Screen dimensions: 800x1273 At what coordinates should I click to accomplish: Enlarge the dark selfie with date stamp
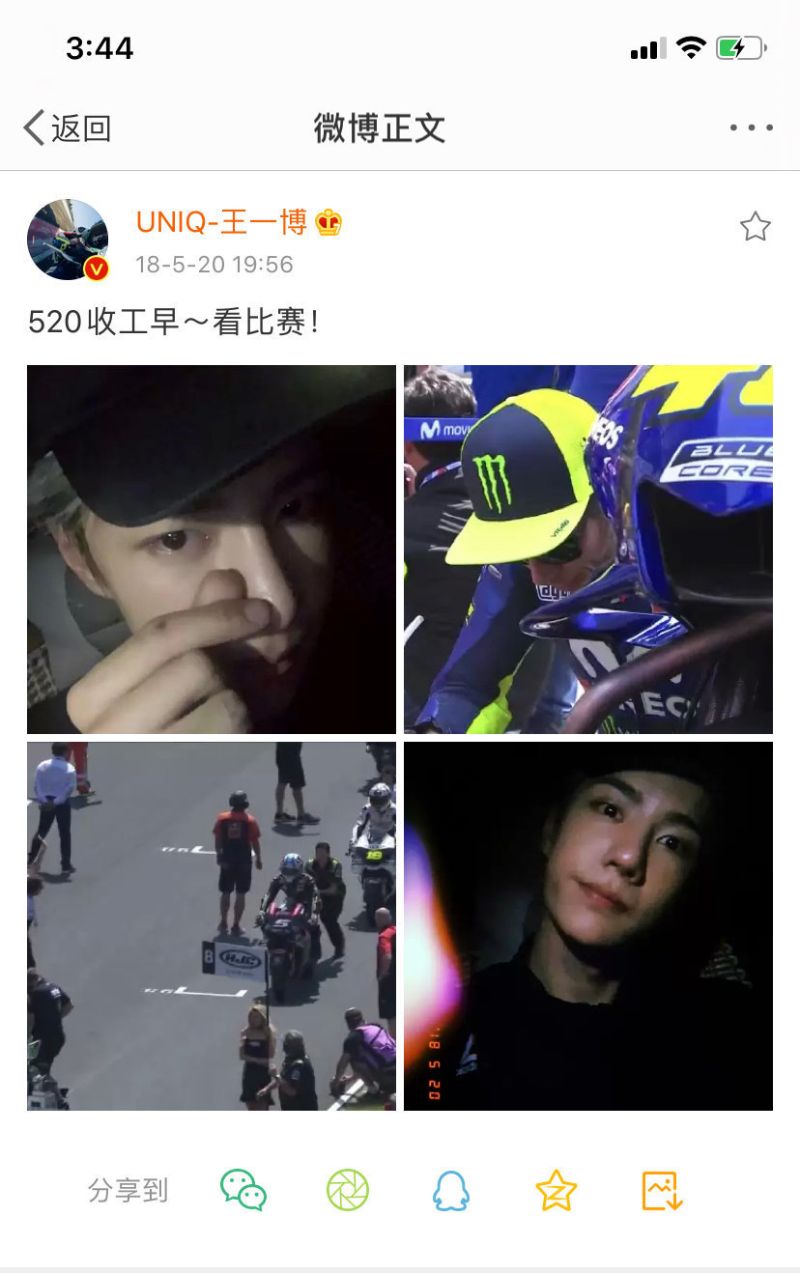tap(588, 926)
